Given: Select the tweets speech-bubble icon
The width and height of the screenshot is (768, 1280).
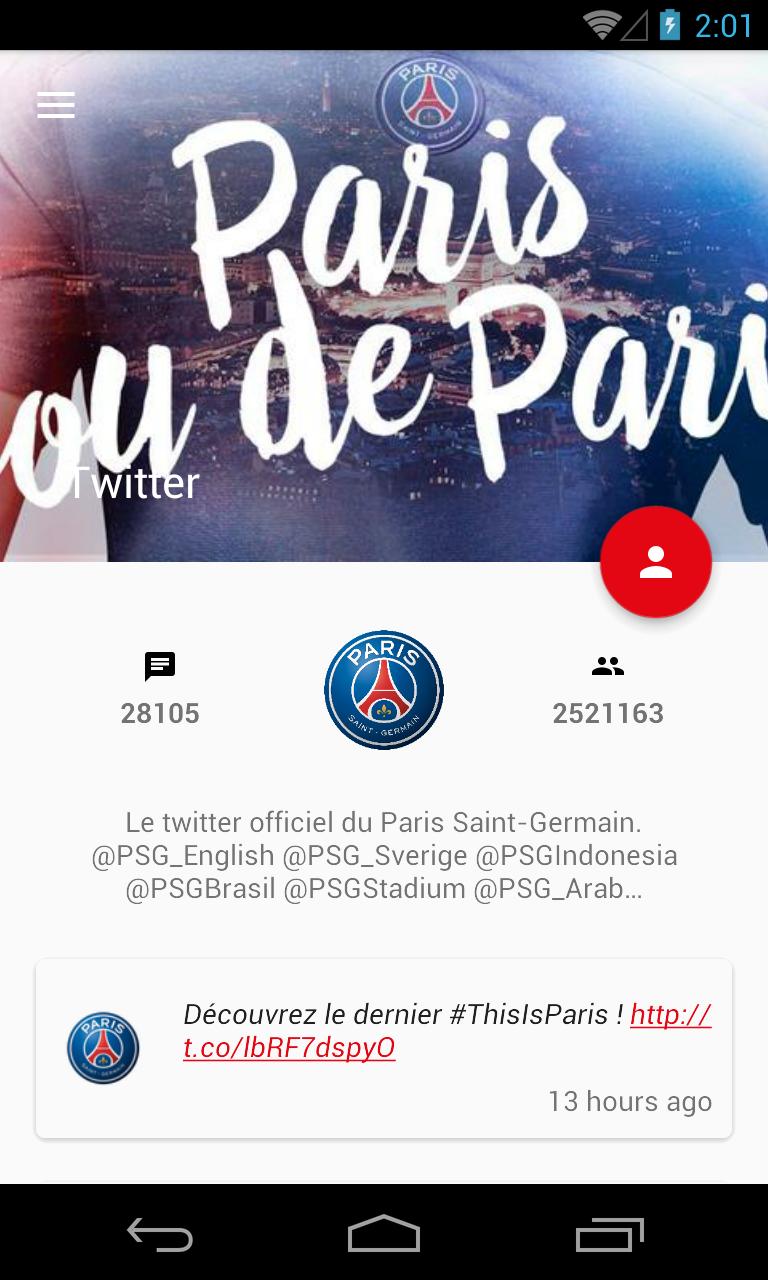Looking at the screenshot, I should 160,667.
